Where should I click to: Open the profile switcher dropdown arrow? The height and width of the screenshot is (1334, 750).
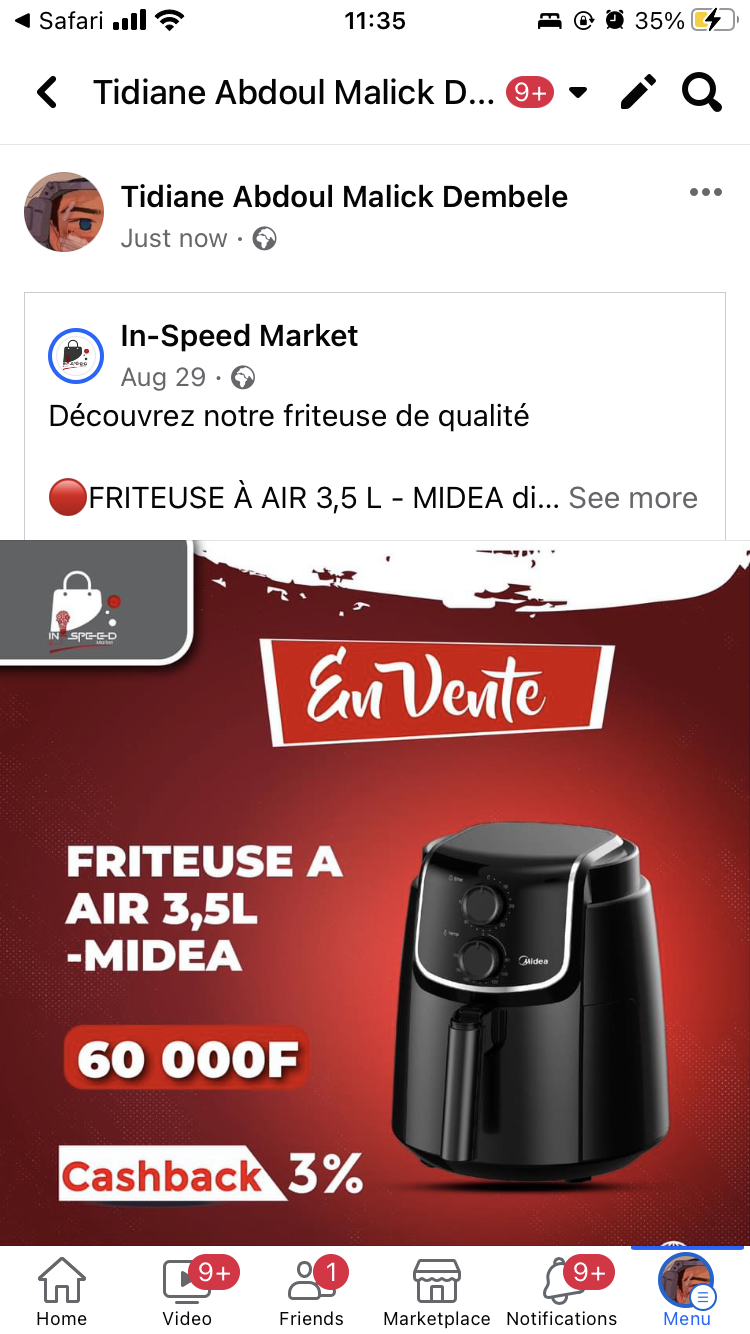[x=578, y=93]
